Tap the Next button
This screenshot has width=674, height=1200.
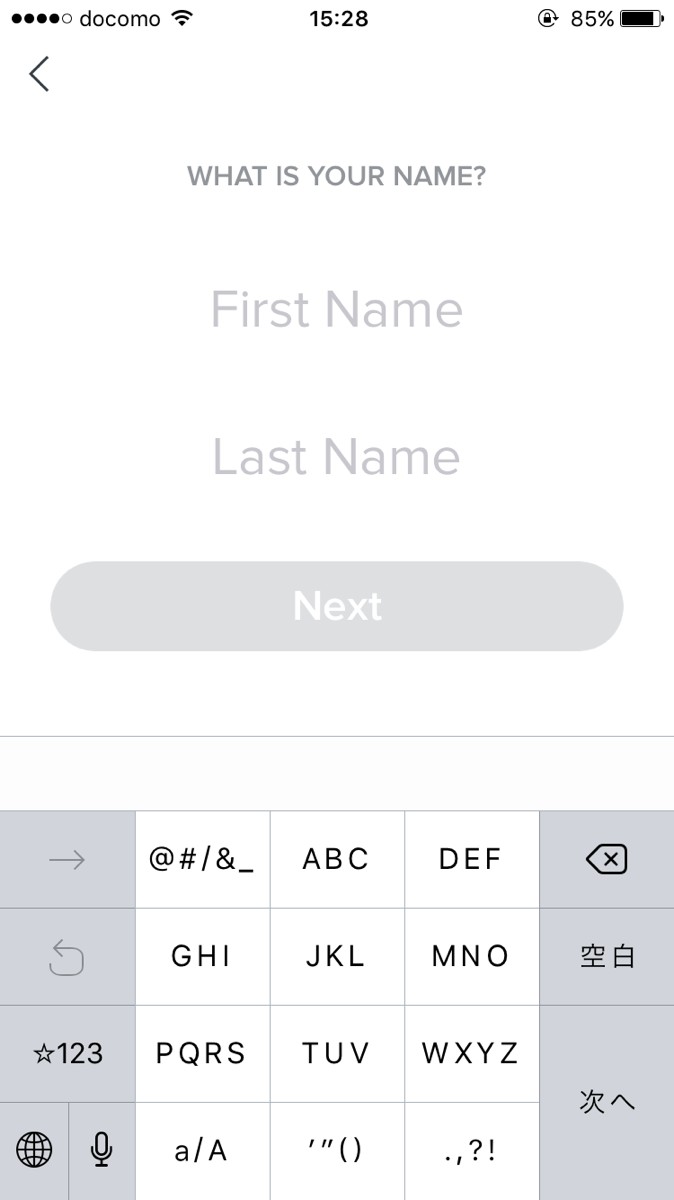[x=336, y=606]
